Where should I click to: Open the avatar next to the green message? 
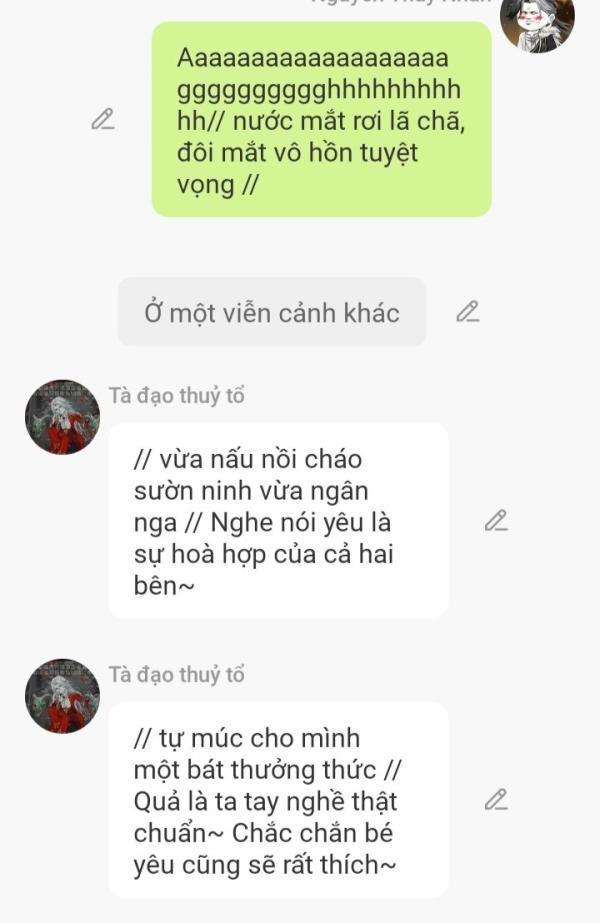coord(537,22)
